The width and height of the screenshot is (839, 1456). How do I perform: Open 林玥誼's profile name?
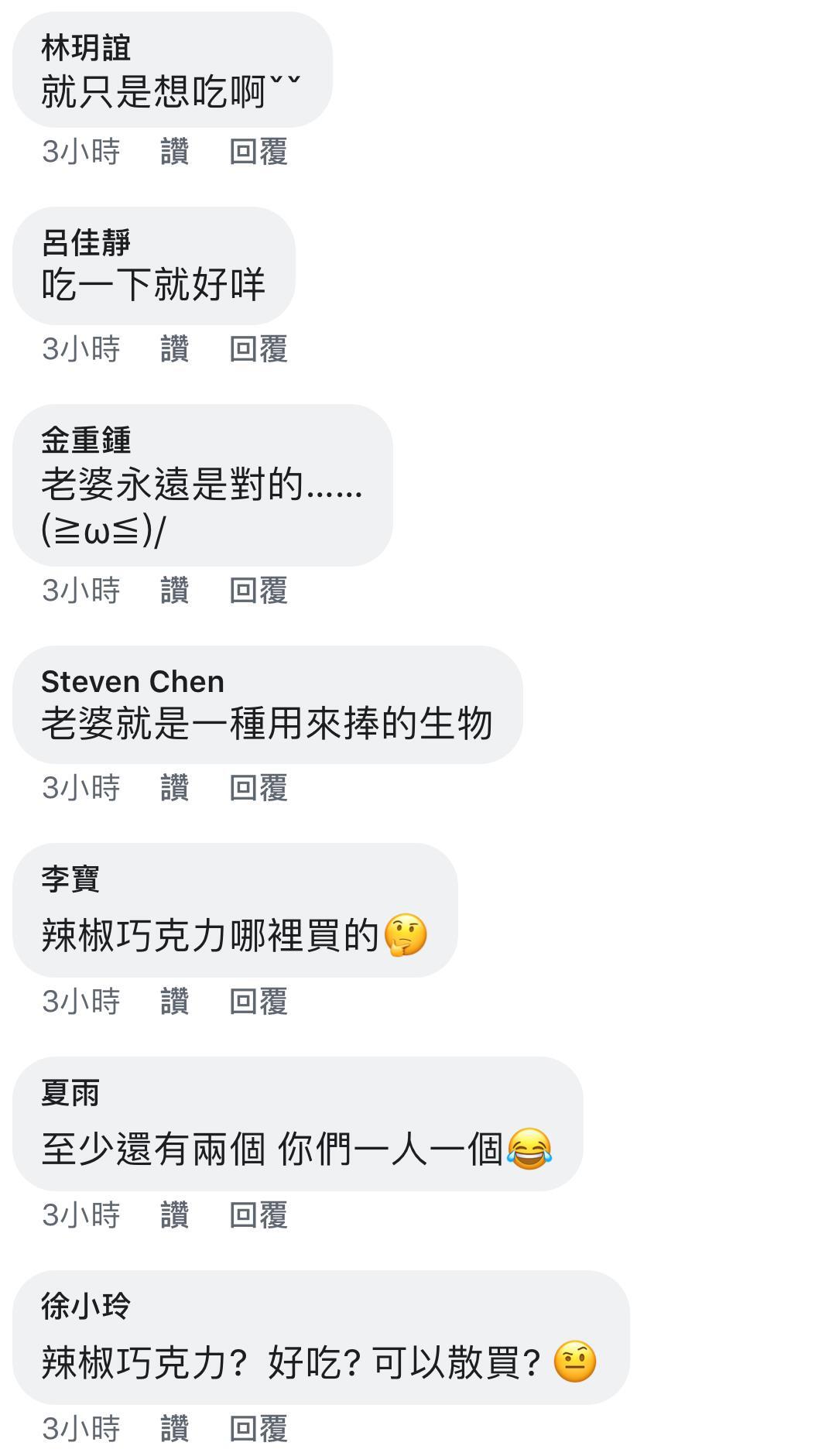click(86, 47)
